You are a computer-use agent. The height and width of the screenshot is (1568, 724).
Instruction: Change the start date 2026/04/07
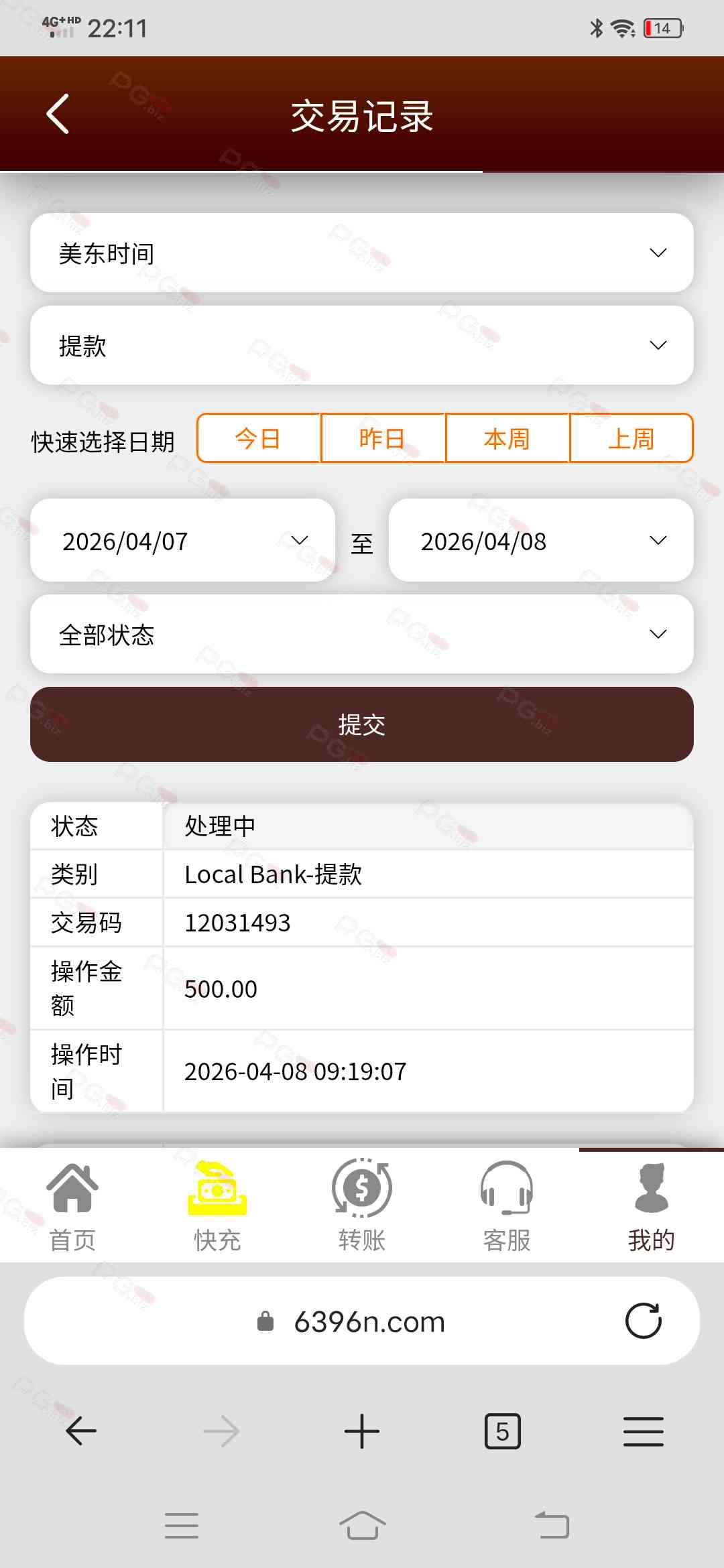click(182, 541)
